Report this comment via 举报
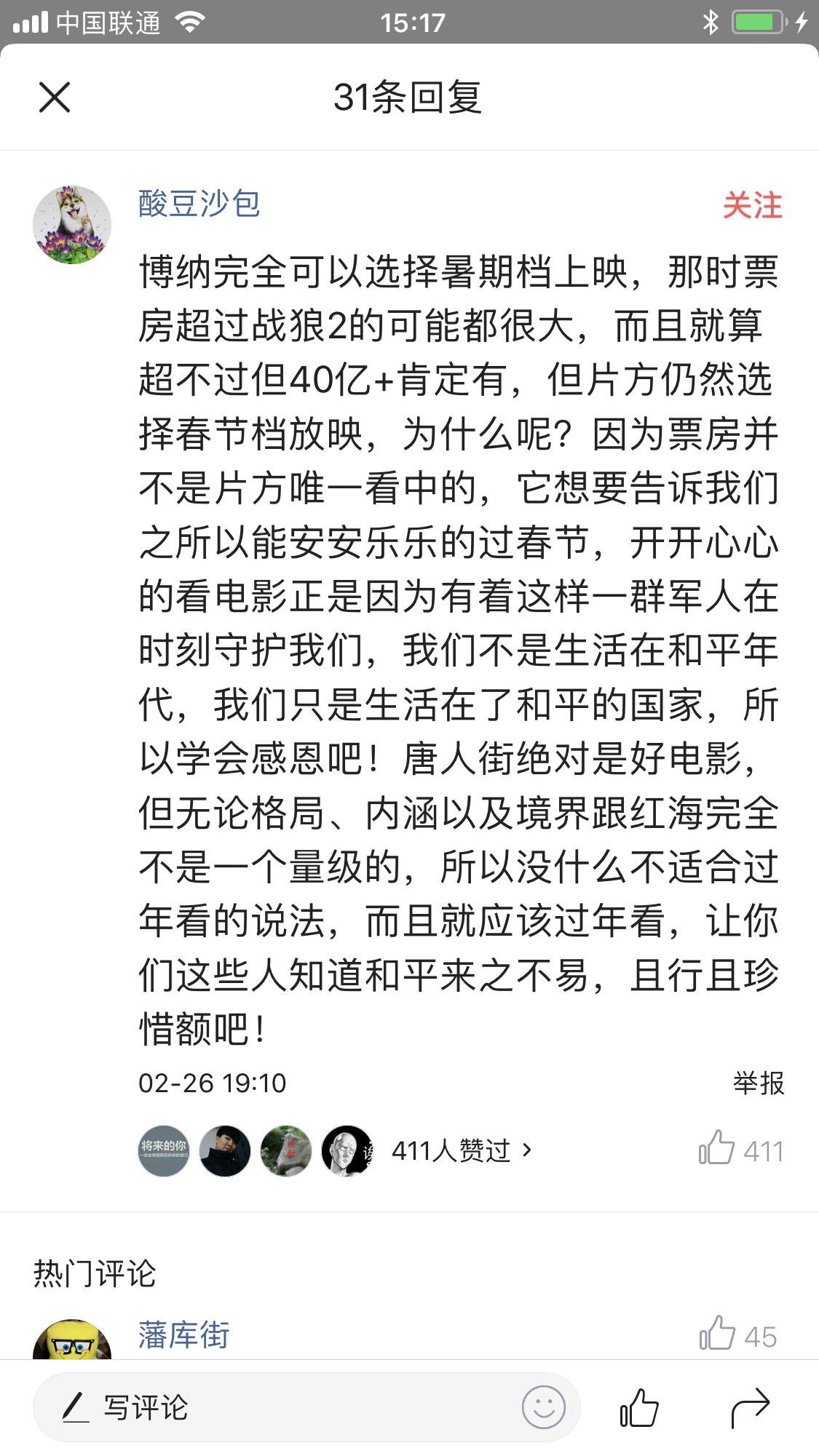The width and height of the screenshot is (819, 1456). click(x=758, y=1083)
